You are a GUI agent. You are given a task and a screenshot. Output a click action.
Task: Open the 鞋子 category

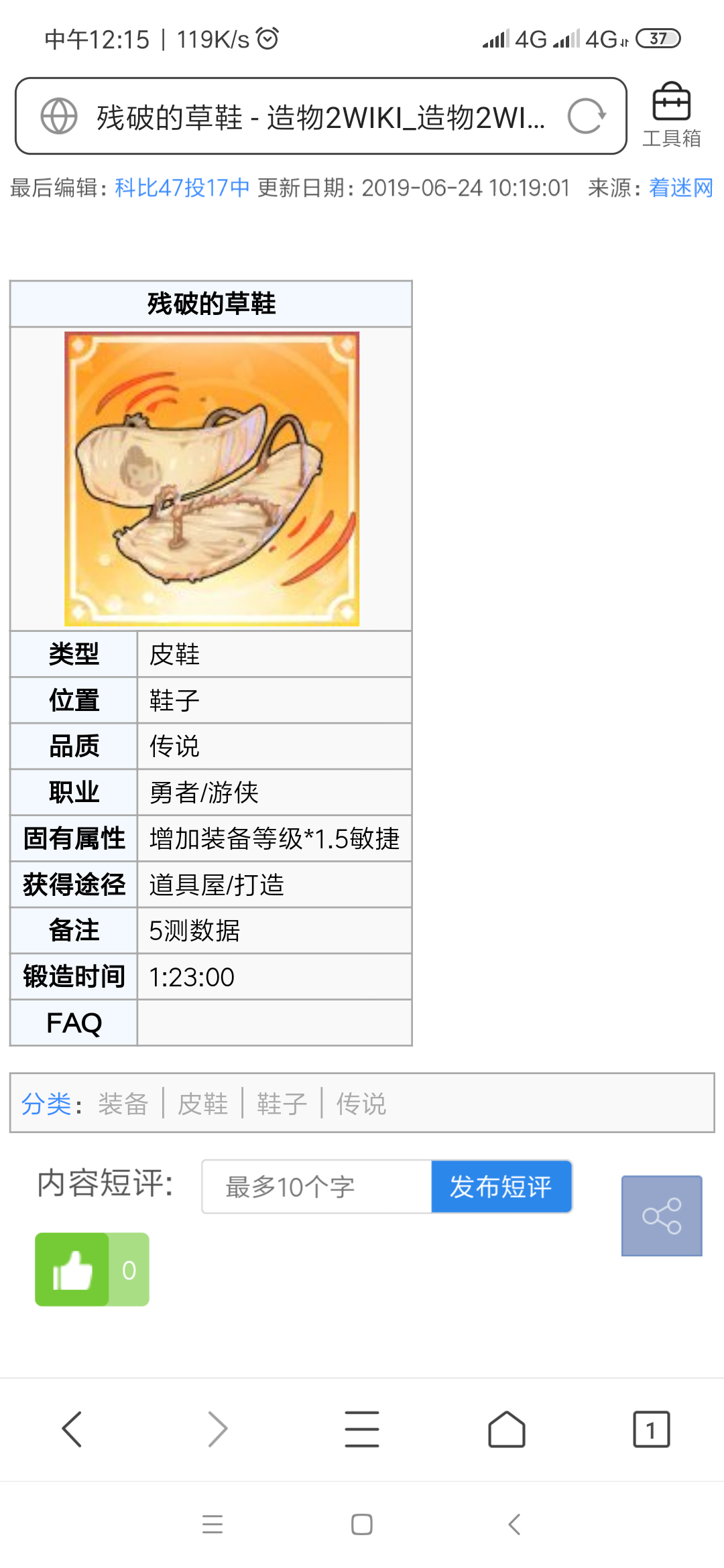click(282, 1104)
